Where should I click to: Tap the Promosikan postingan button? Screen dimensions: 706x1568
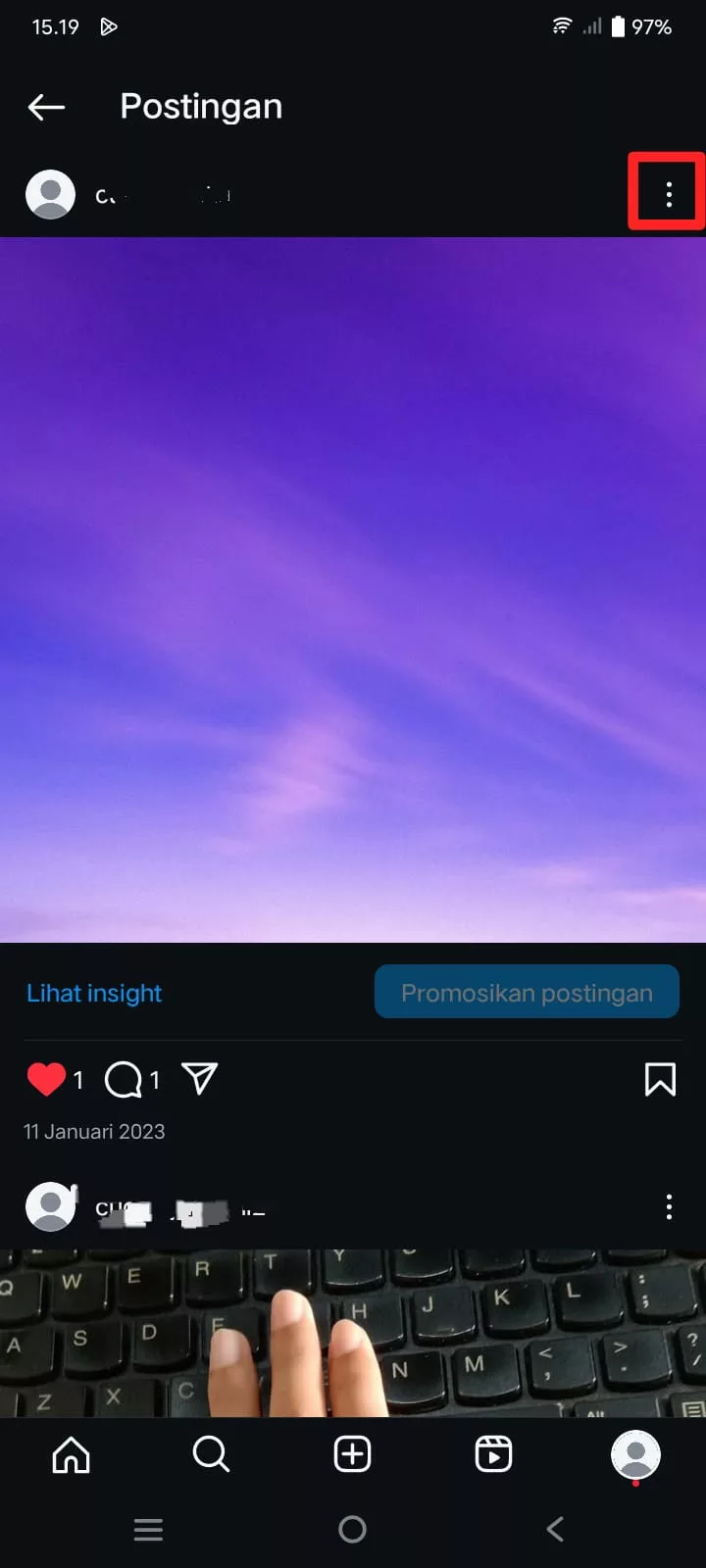click(527, 992)
